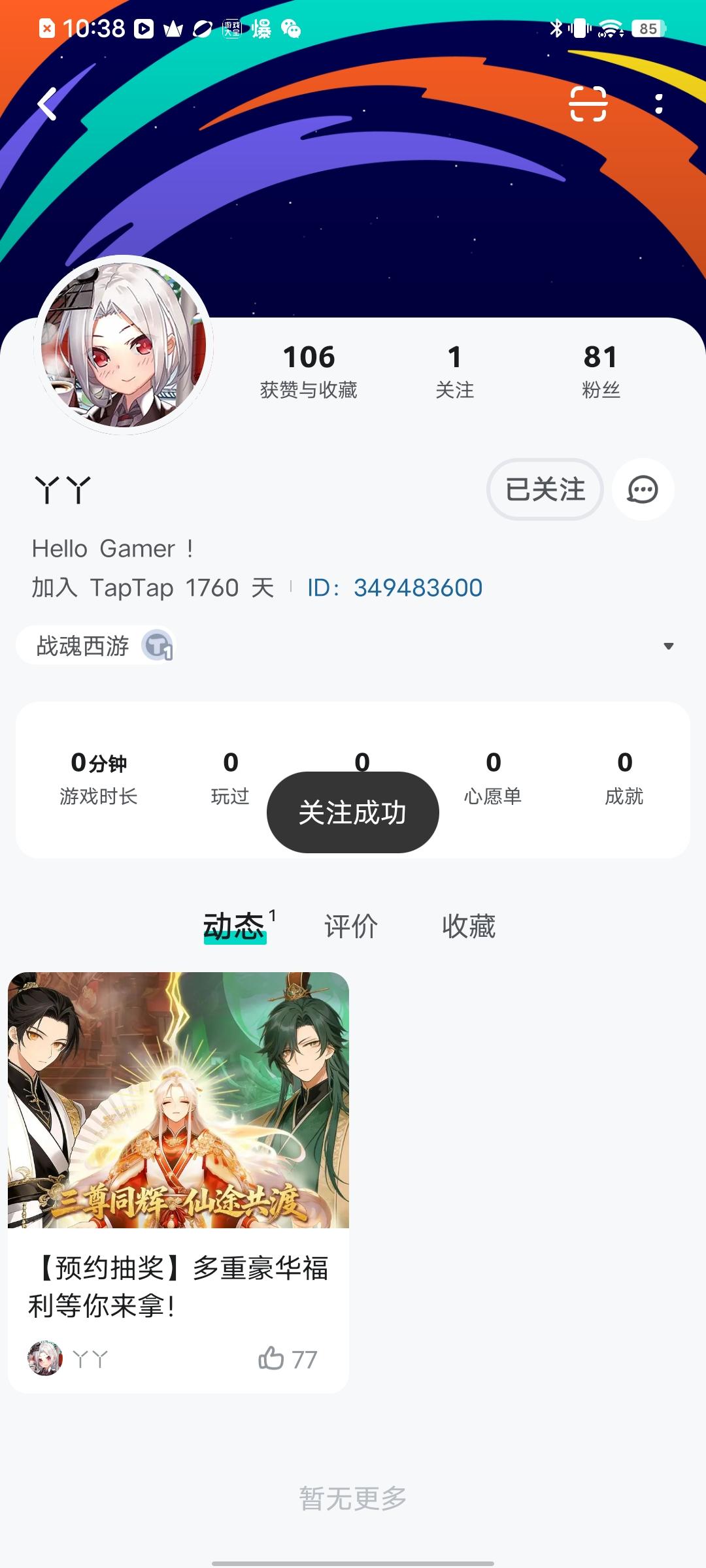
Task: Open the 战魂西游 badge chip
Action: coord(96,646)
